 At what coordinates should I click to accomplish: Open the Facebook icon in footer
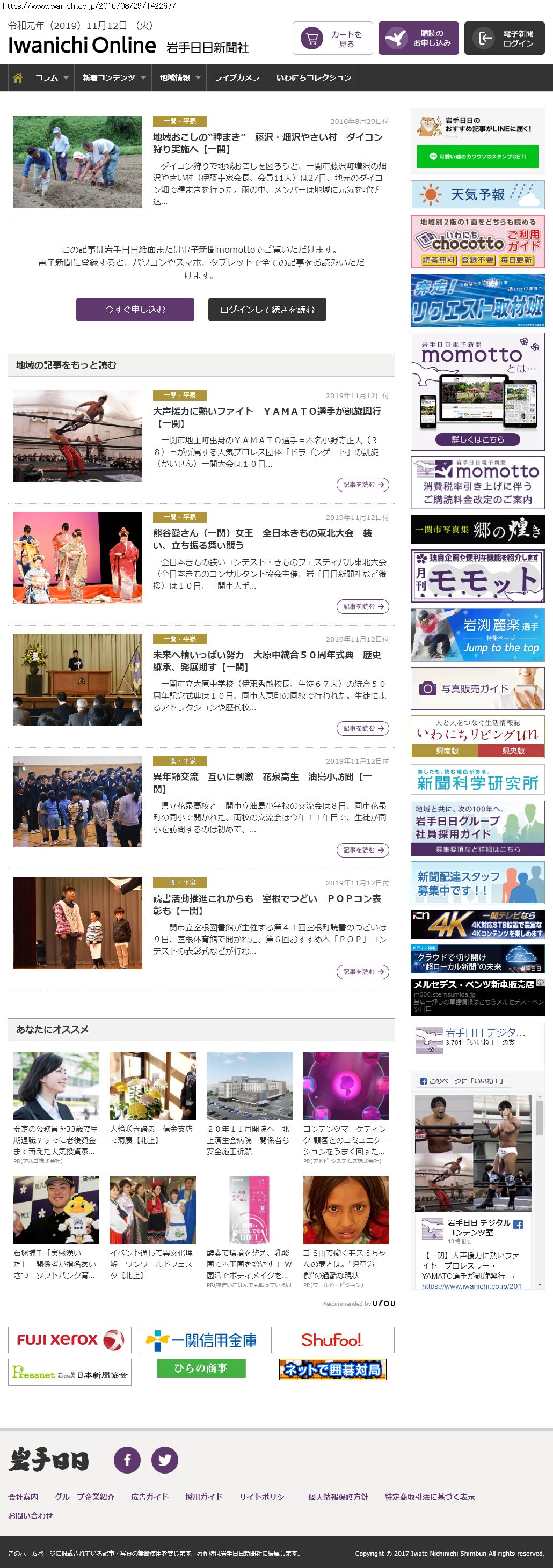click(127, 1459)
